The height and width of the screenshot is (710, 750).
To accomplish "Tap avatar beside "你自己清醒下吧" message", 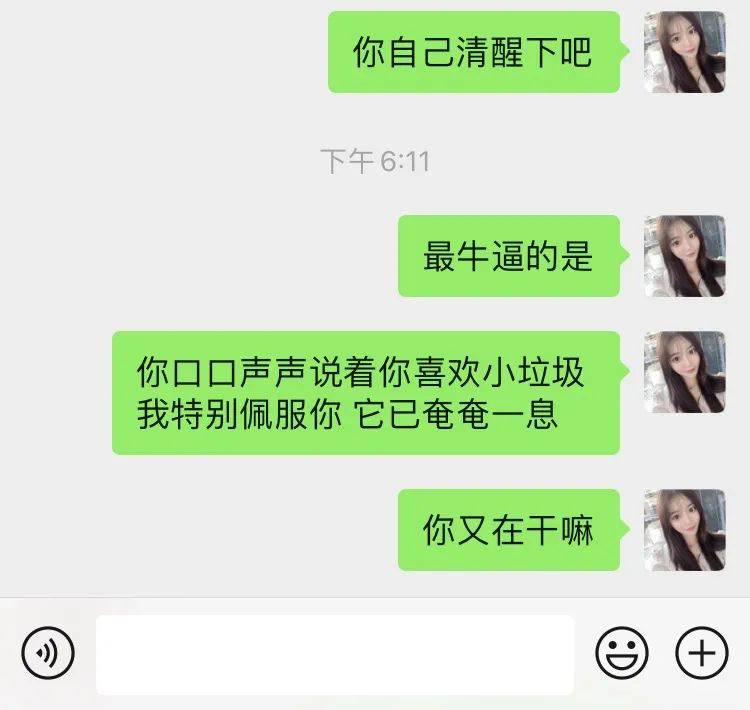I will [685, 52].
